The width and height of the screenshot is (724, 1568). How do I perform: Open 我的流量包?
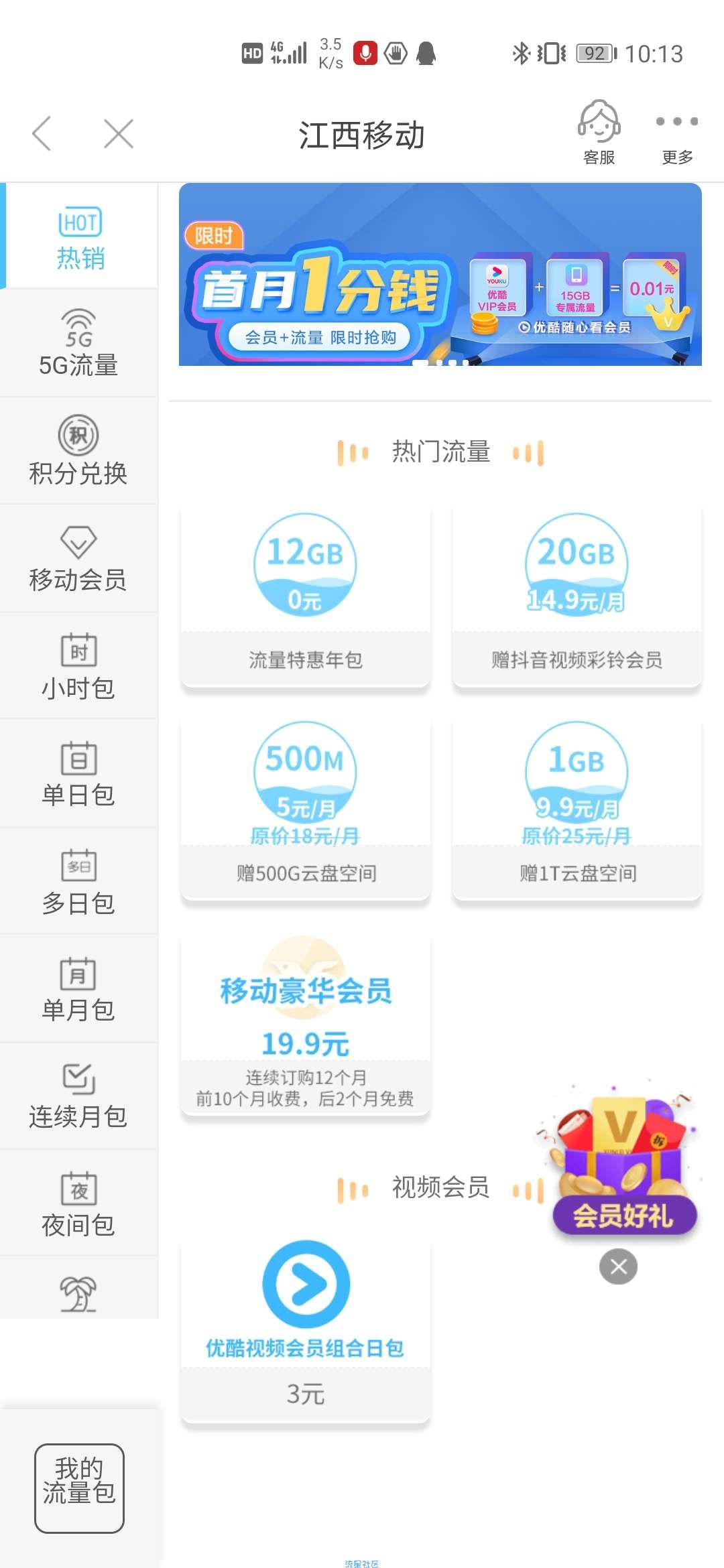(x=79, y=1488)
